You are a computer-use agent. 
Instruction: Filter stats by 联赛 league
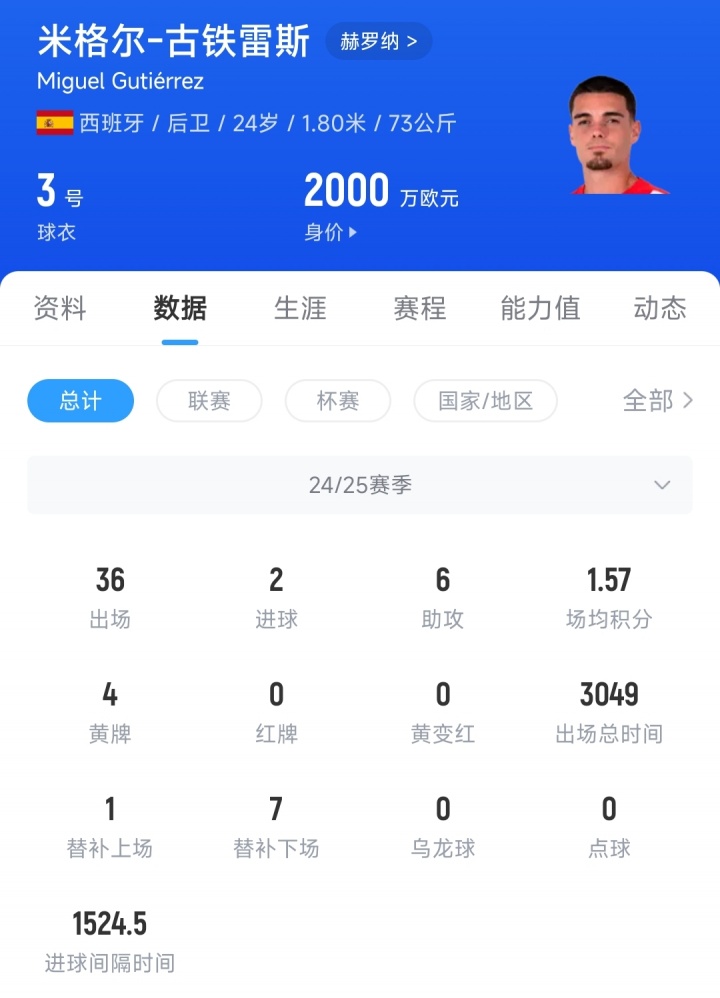coord(209,401)
